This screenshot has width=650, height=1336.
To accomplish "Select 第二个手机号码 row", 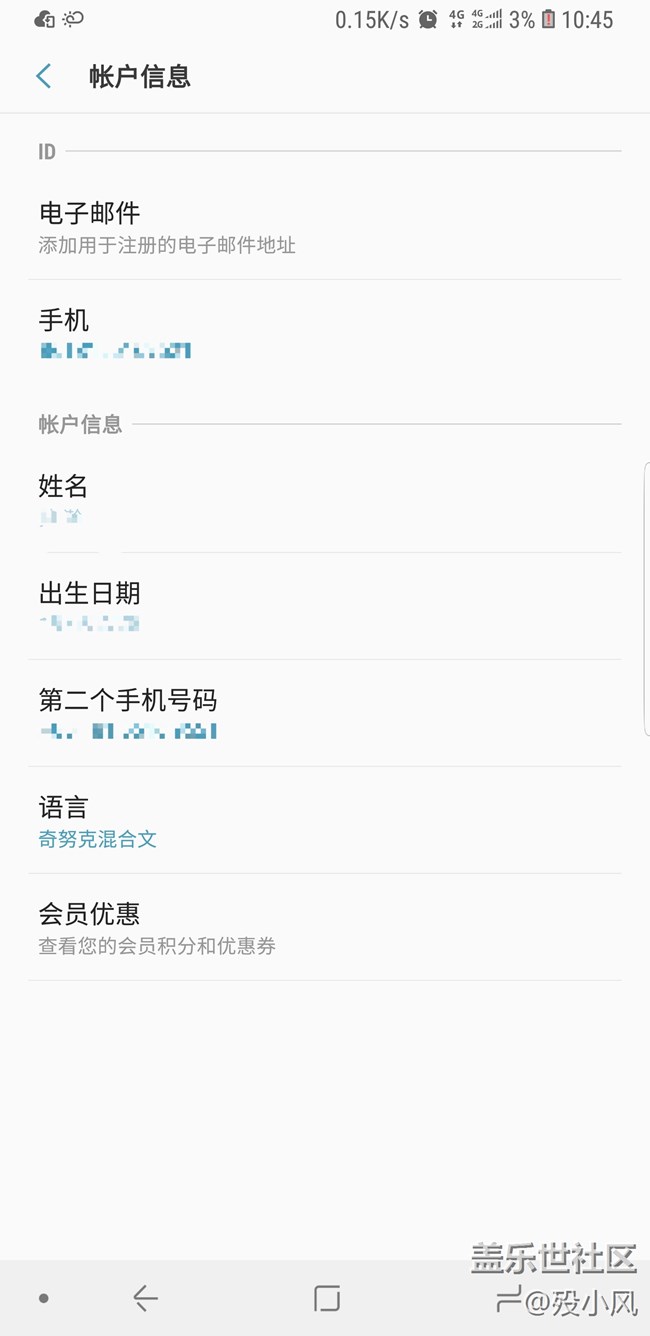I will [324, 714].
